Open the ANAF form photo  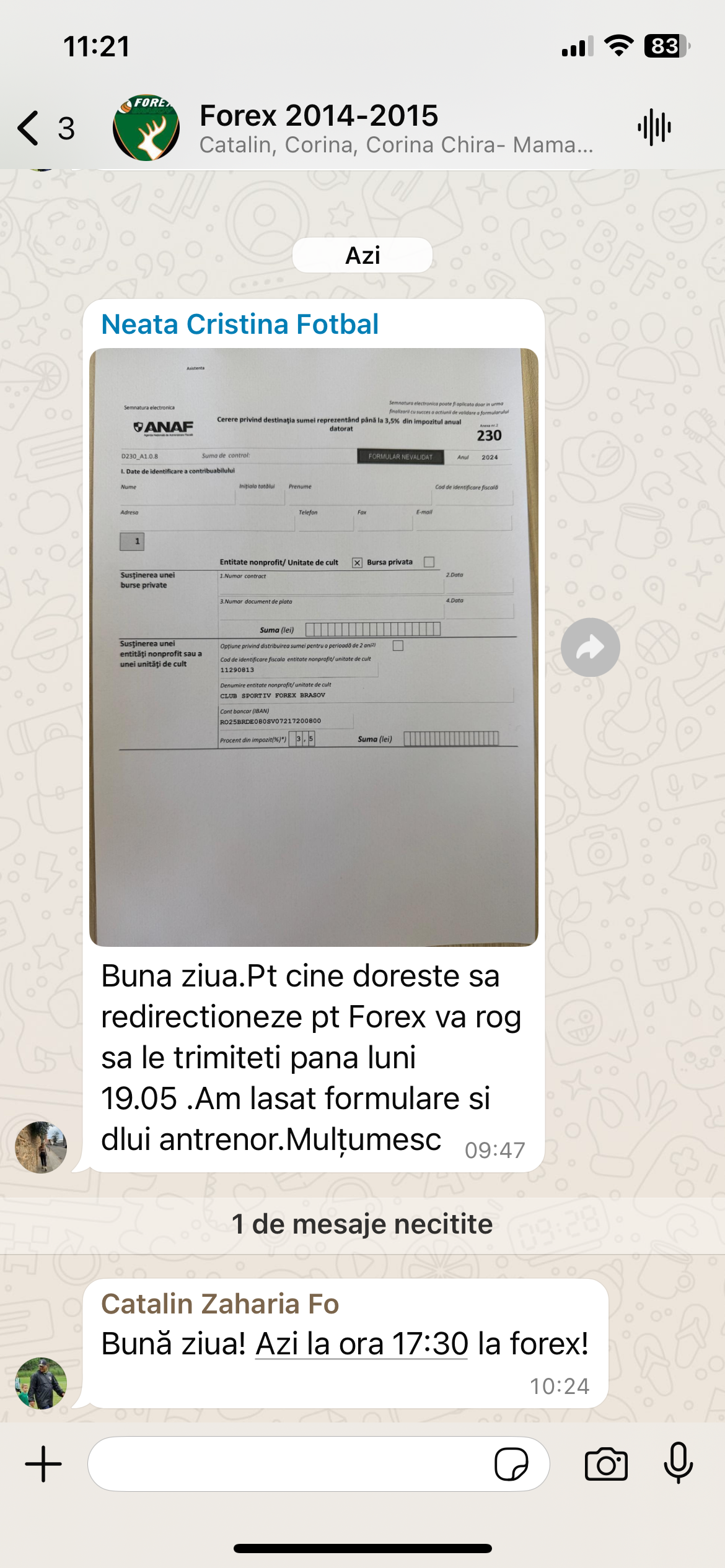point(314,647)
